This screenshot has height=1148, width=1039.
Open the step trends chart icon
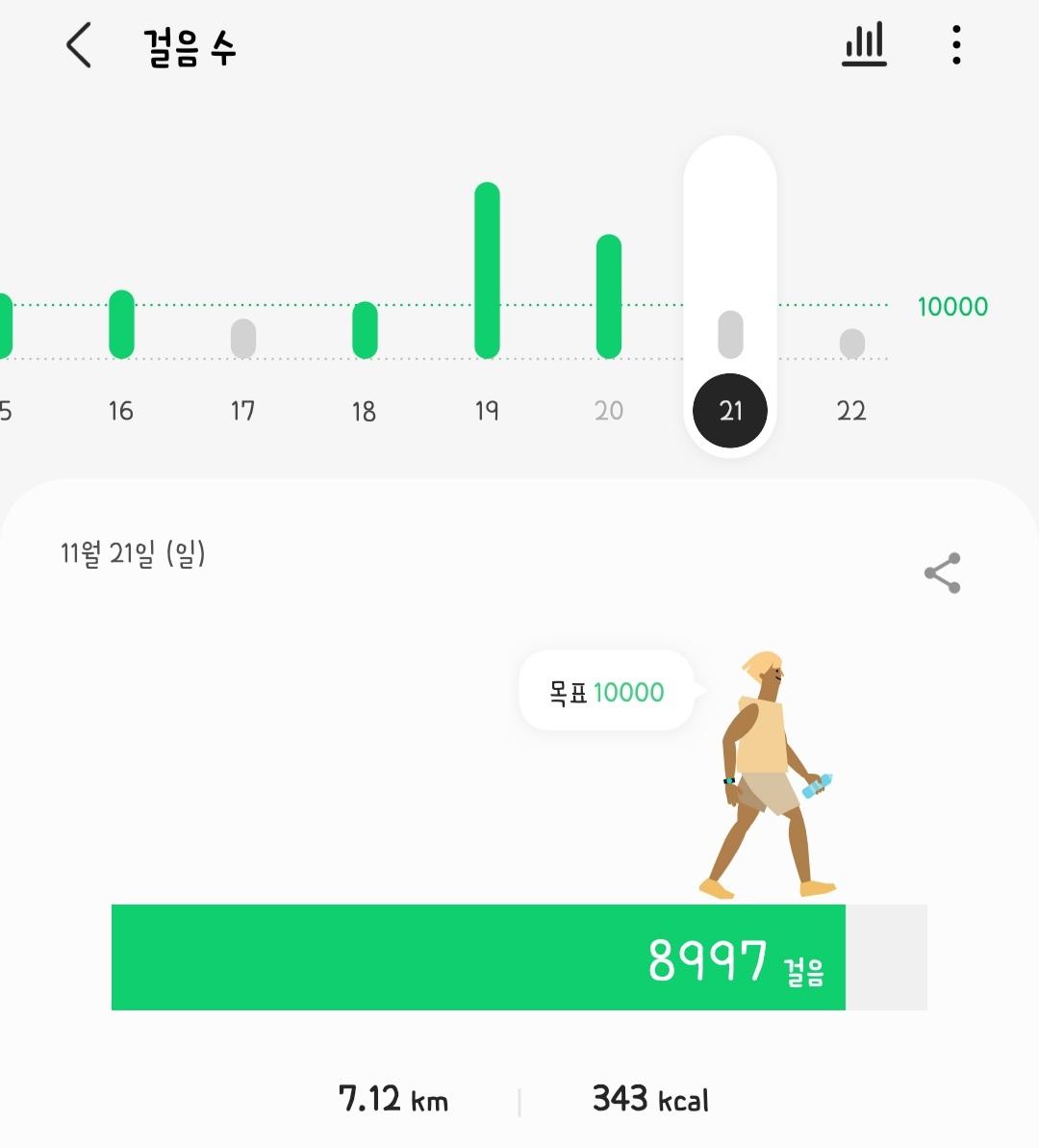(x=864, y=45)
